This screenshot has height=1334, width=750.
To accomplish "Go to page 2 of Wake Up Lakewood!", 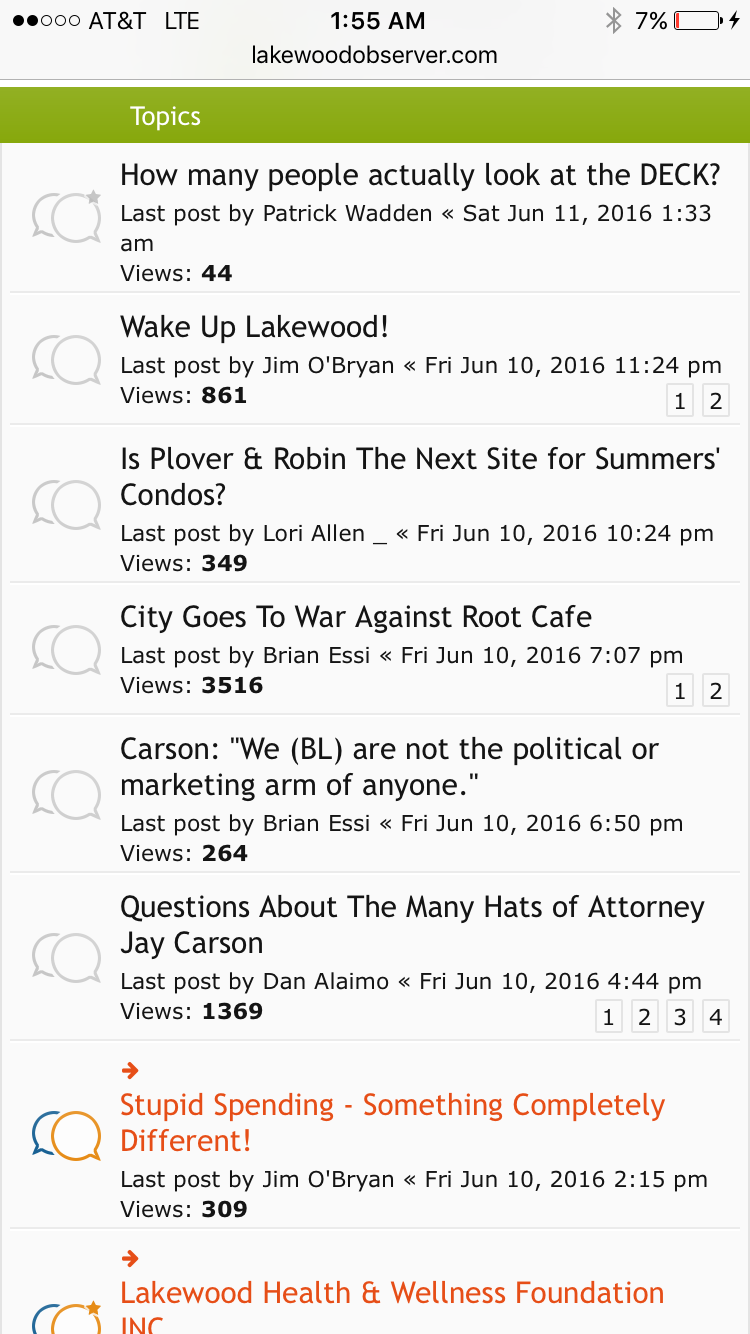I will click(x=715, y=402).
